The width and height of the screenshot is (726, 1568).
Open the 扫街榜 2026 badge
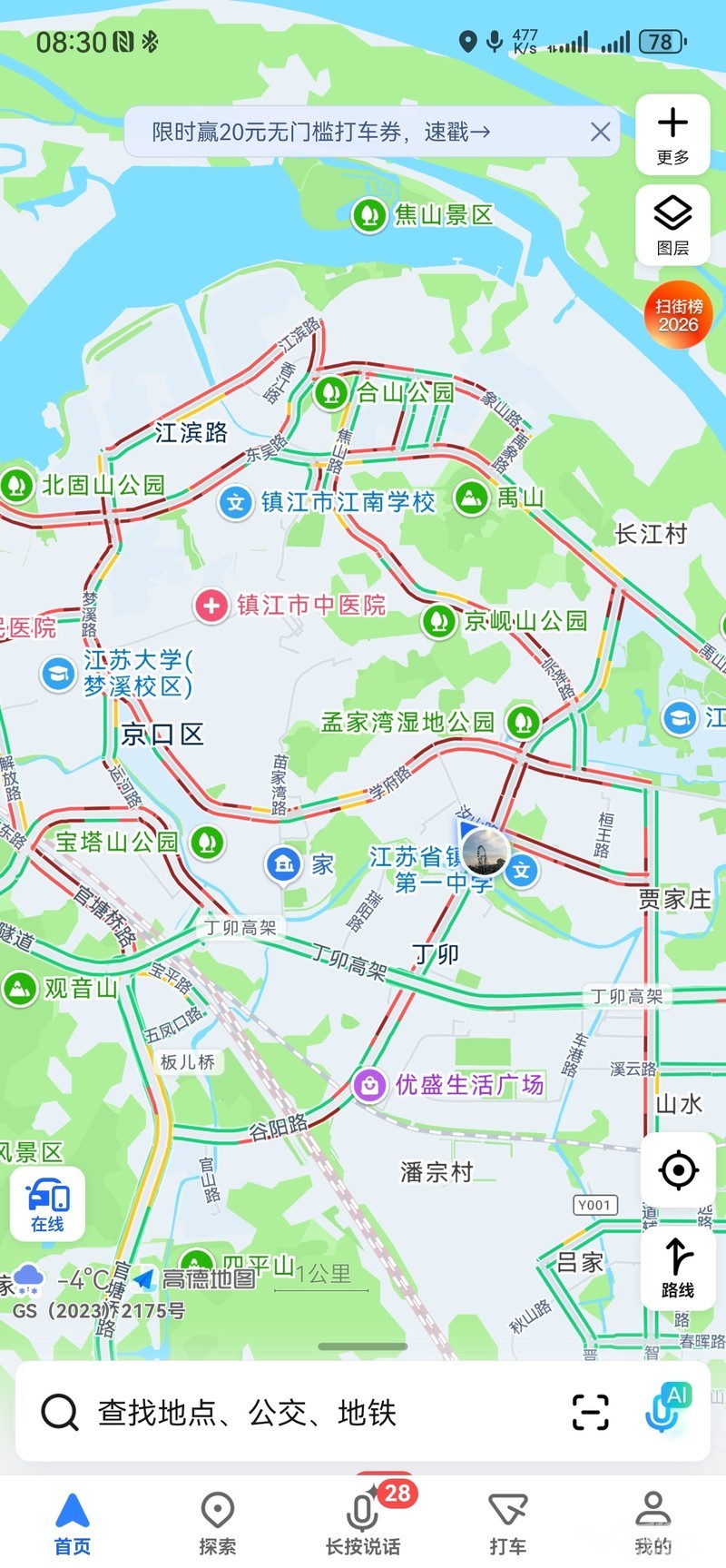coord(678,315)
